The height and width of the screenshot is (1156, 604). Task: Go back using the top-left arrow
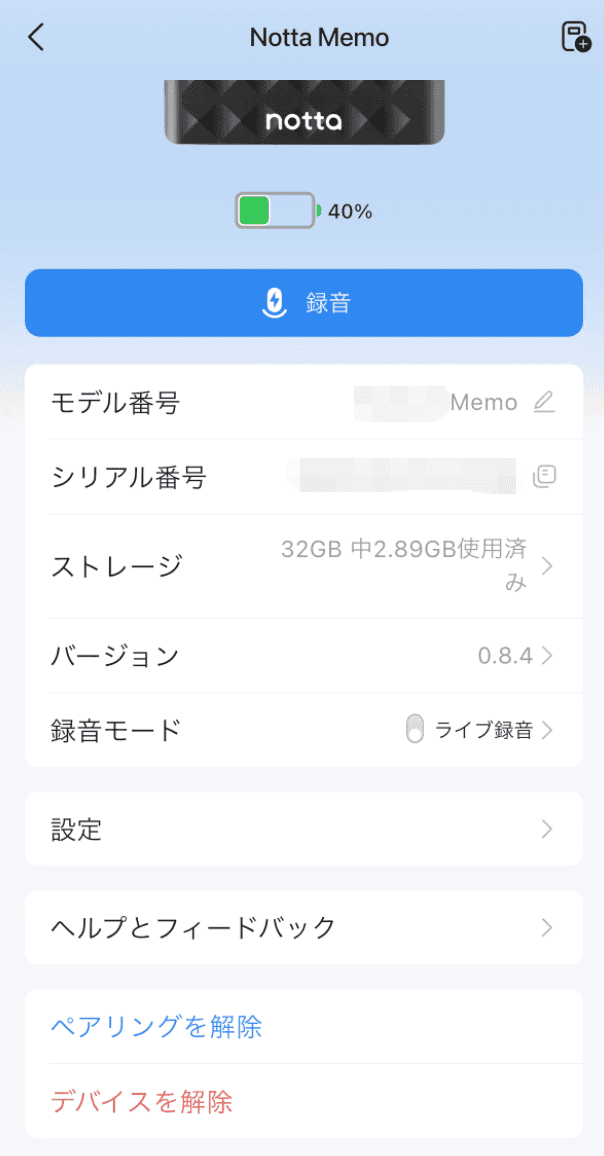pyautogui.click(x=35, y=37)
